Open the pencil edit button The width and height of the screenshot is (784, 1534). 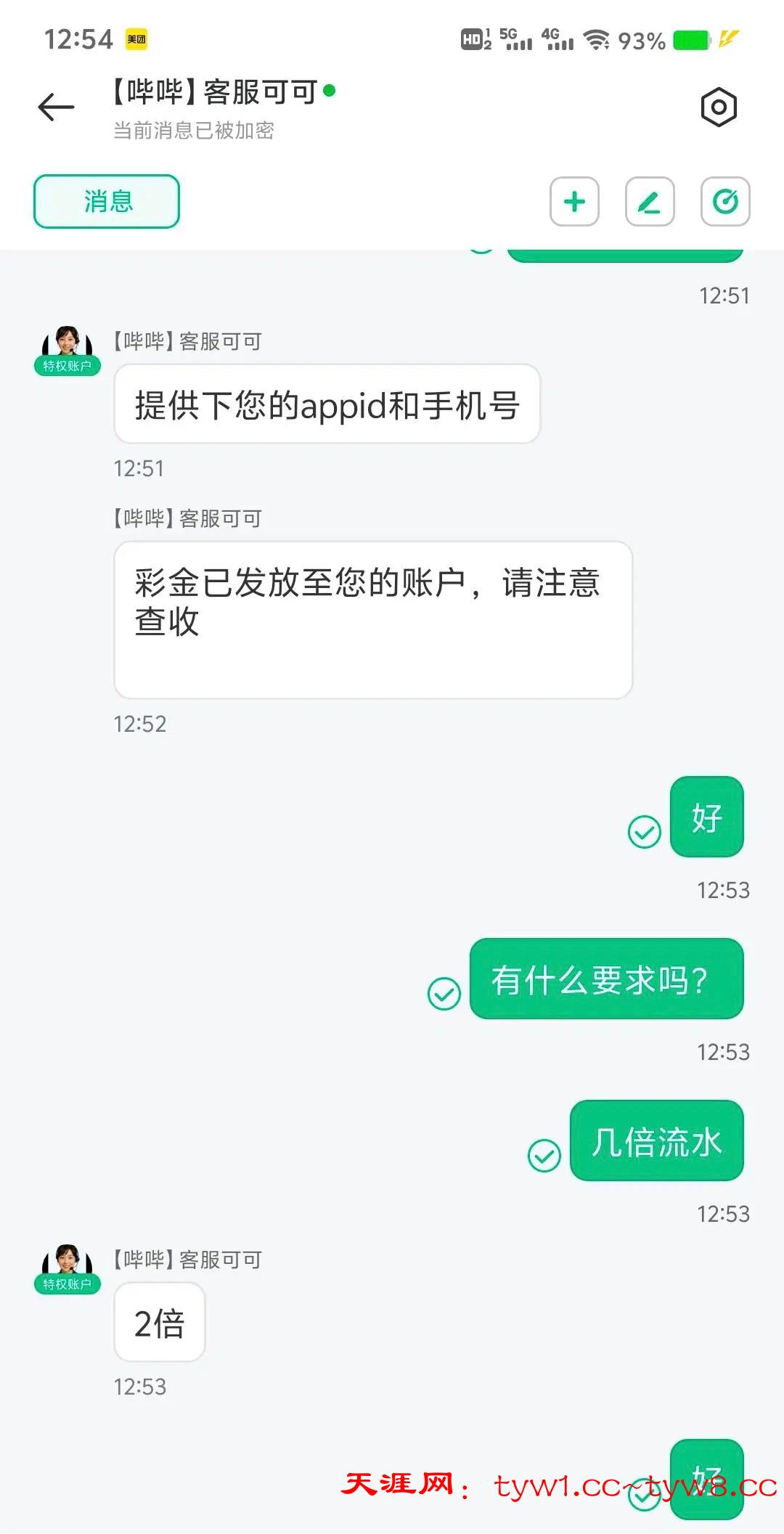[x=650, y=202]
